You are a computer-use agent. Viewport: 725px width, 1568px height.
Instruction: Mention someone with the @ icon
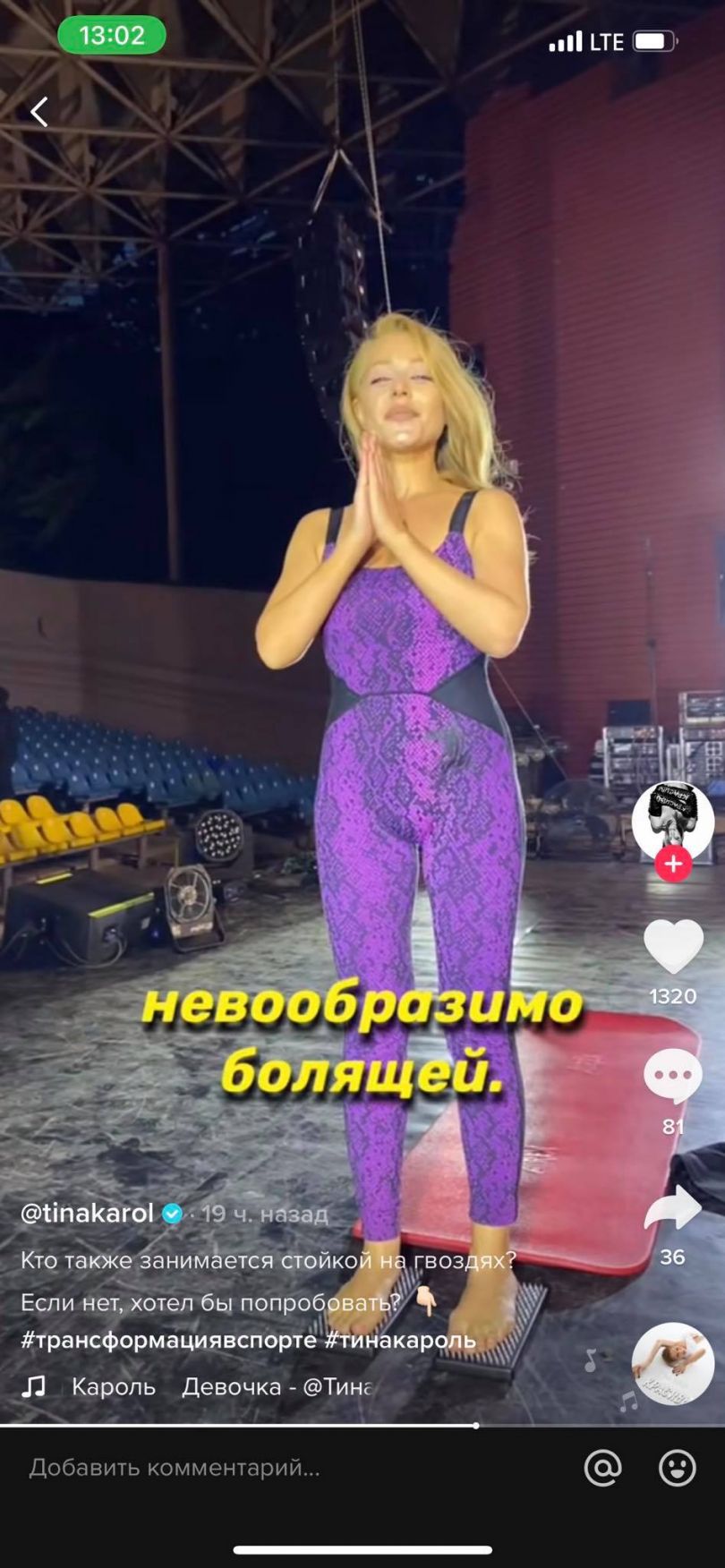click(603, 1468)
